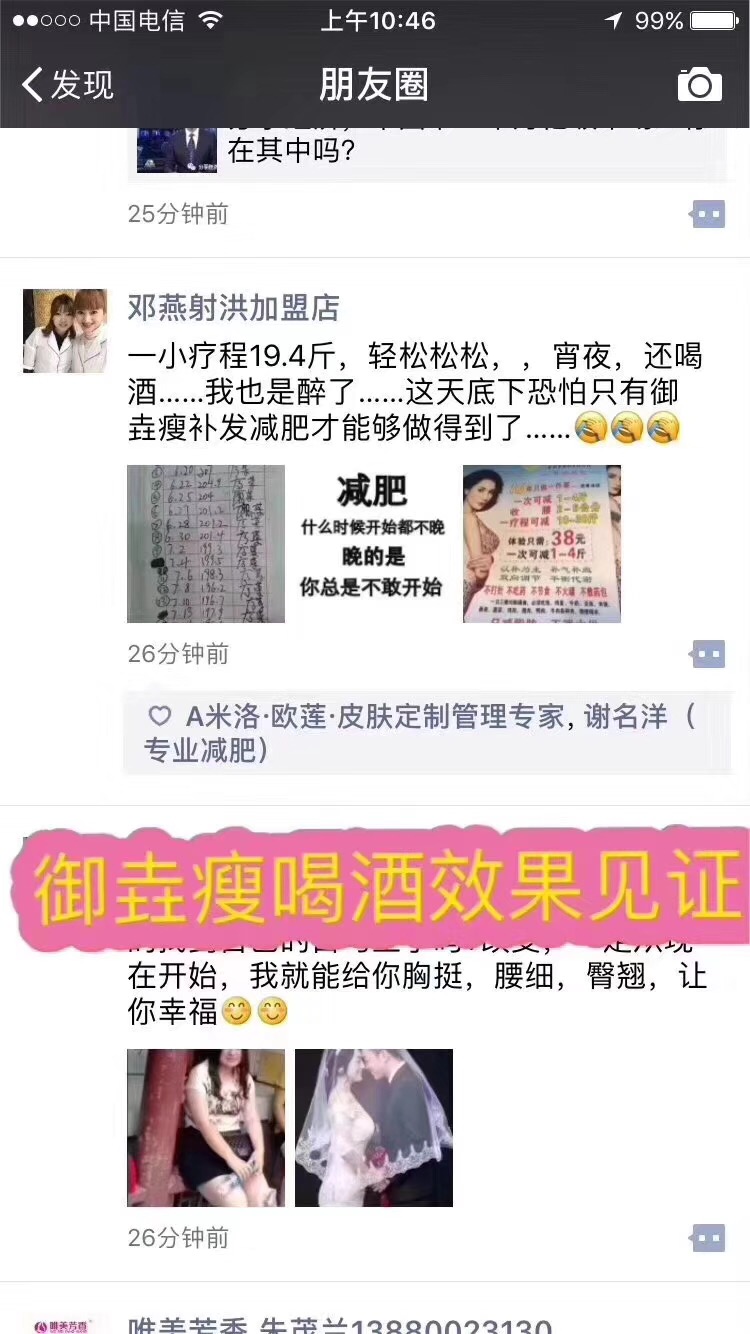Open the comment menu on 邓燕's post
The width and height of the screenshot is (750, 1334).
[708, 654]
